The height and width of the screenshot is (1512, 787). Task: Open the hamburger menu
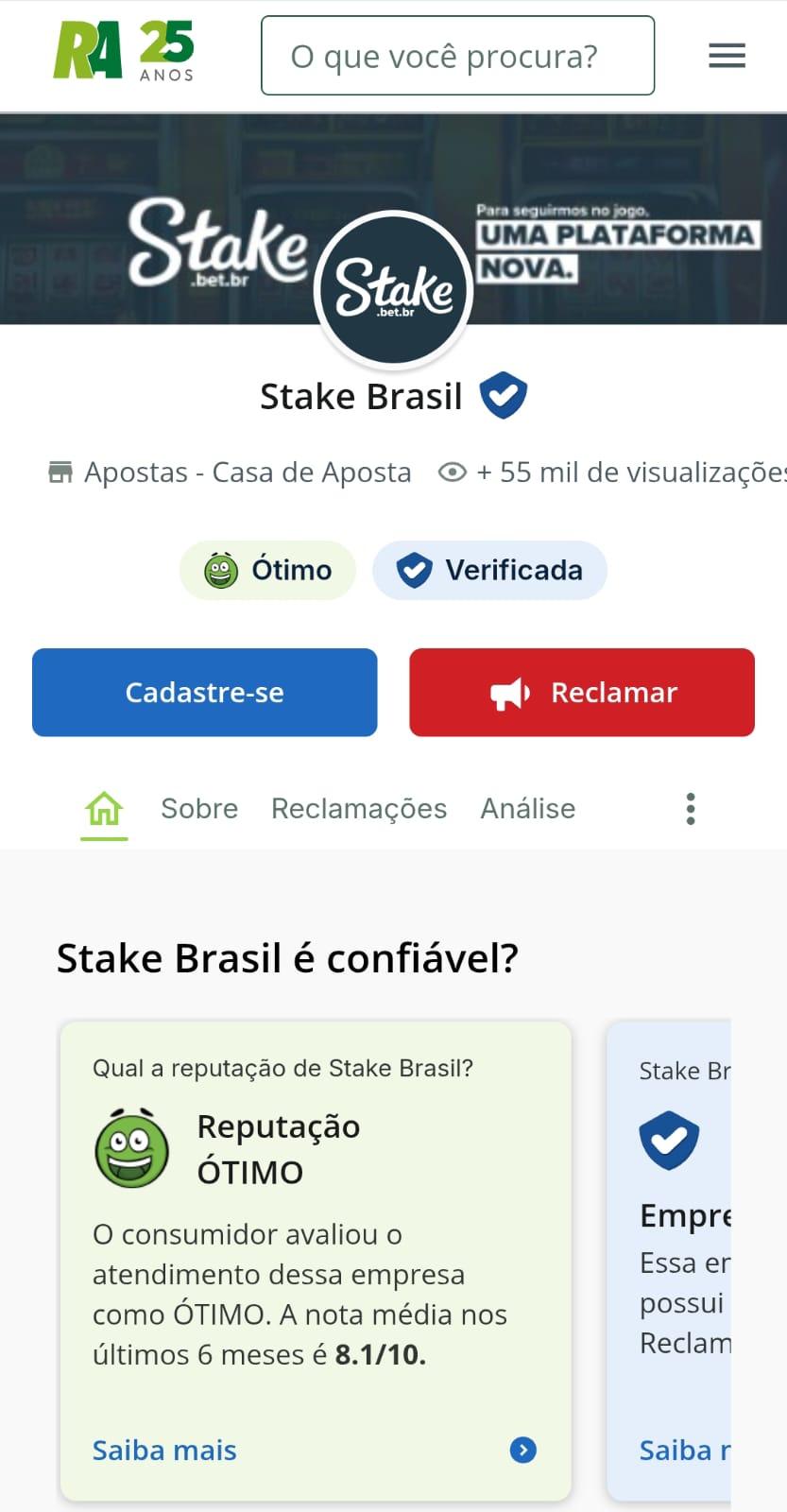727,55
